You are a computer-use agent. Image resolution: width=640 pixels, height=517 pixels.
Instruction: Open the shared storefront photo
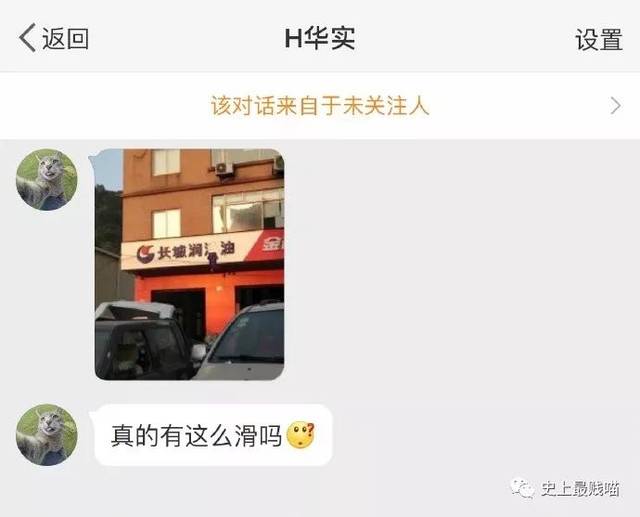189,264
